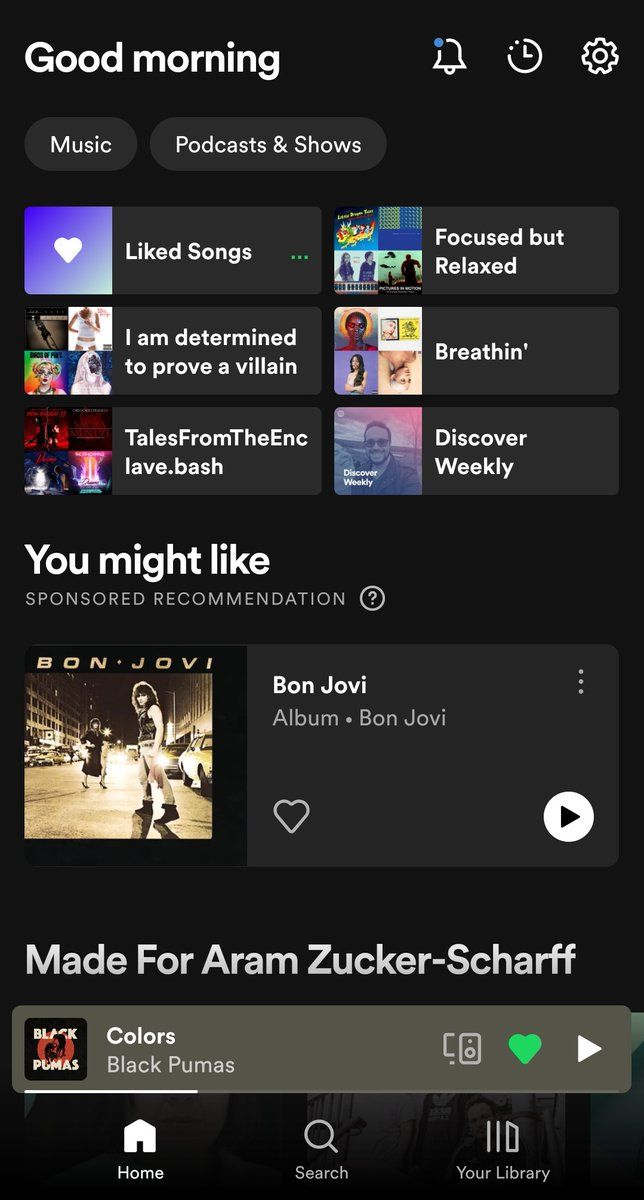Open the Discover Weekly playlist

(476, 451)
